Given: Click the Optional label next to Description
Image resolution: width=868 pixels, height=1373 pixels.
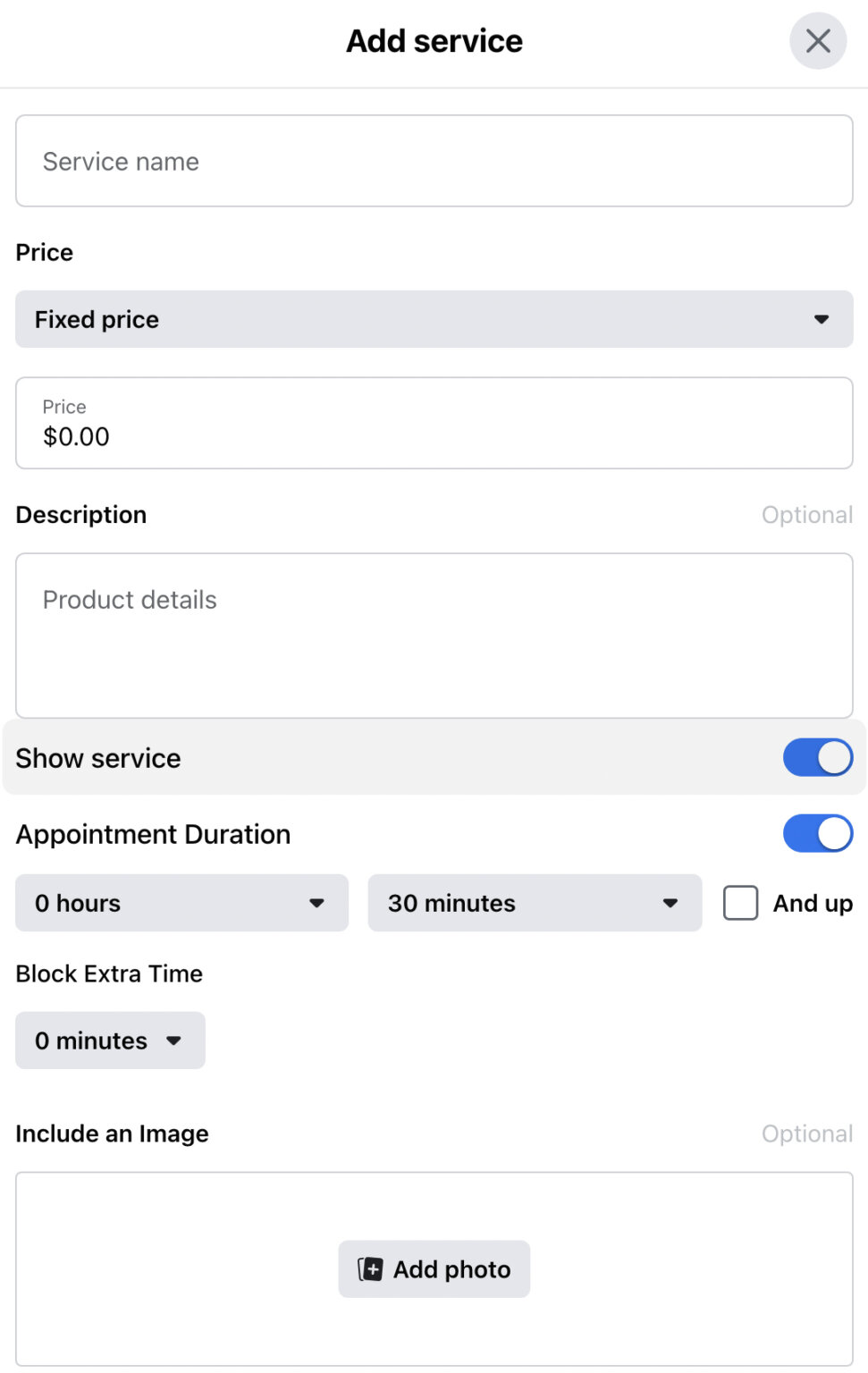Looking at the screenshot, I should click(x=807, y=514).
